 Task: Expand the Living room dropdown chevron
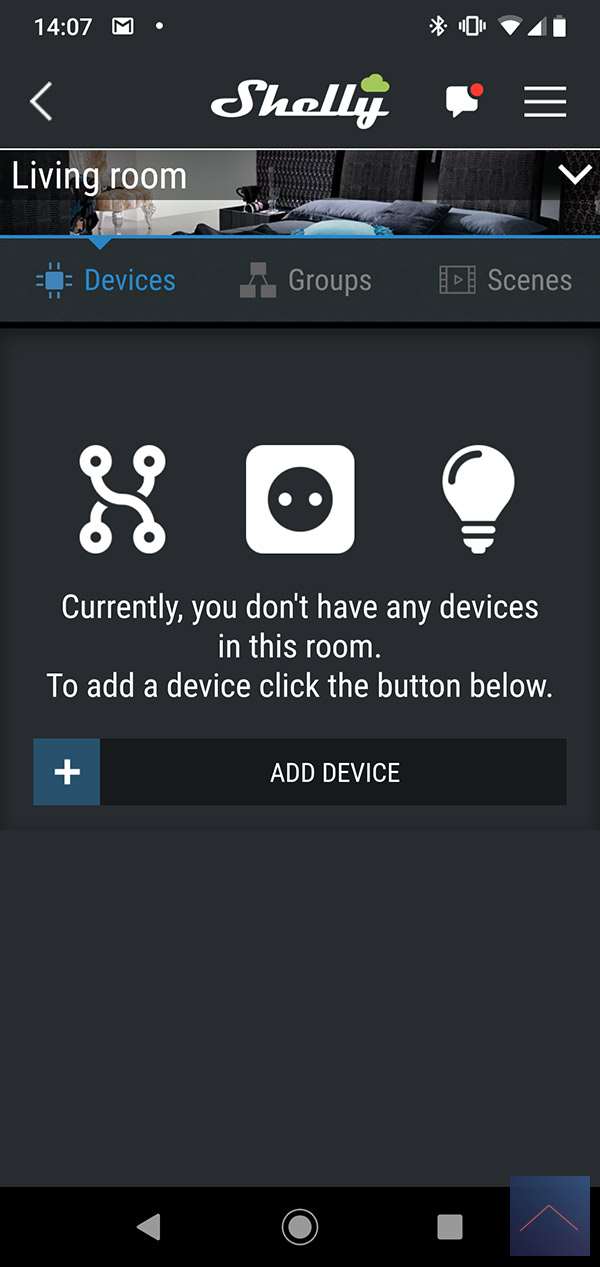click(575, 175)
